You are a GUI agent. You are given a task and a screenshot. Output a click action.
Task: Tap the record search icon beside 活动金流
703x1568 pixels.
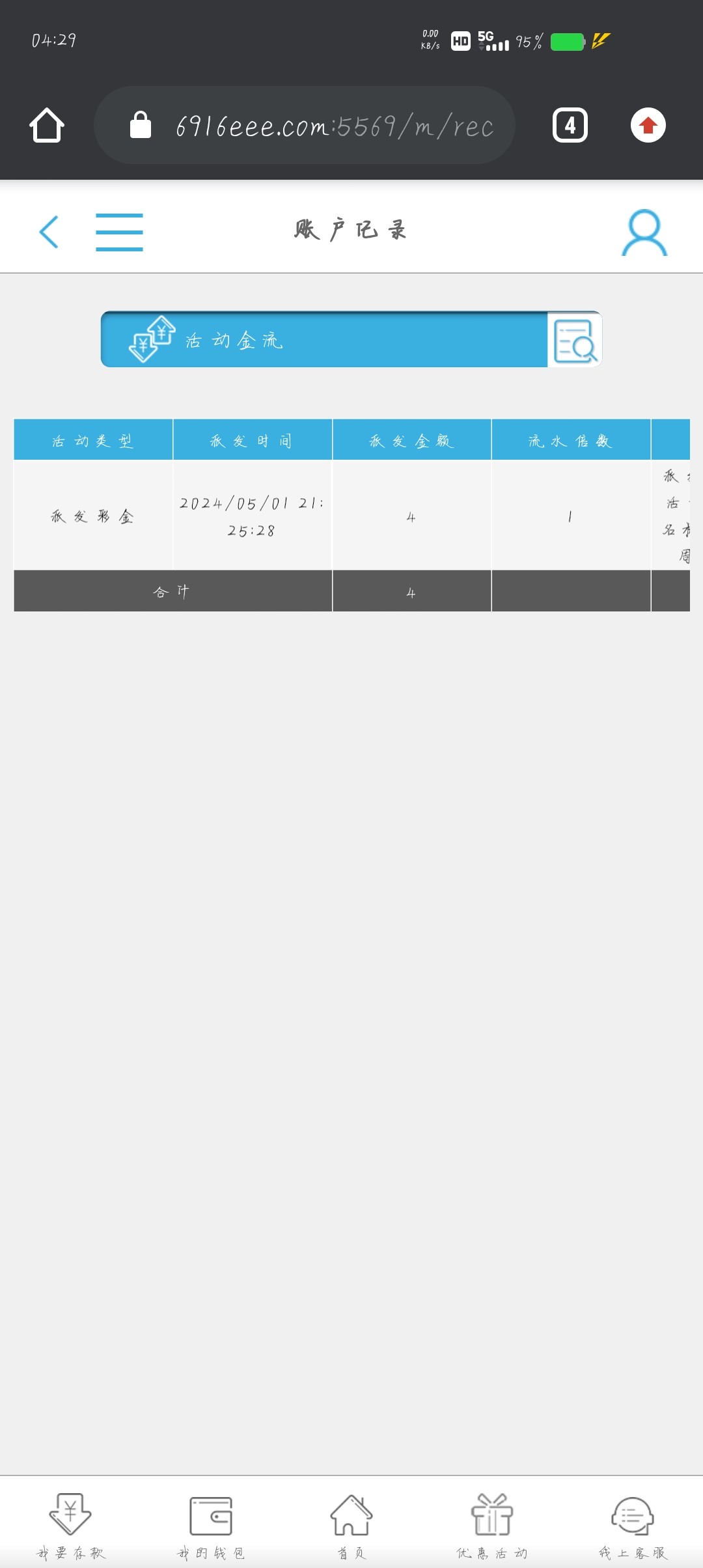(x=574, y=340)
